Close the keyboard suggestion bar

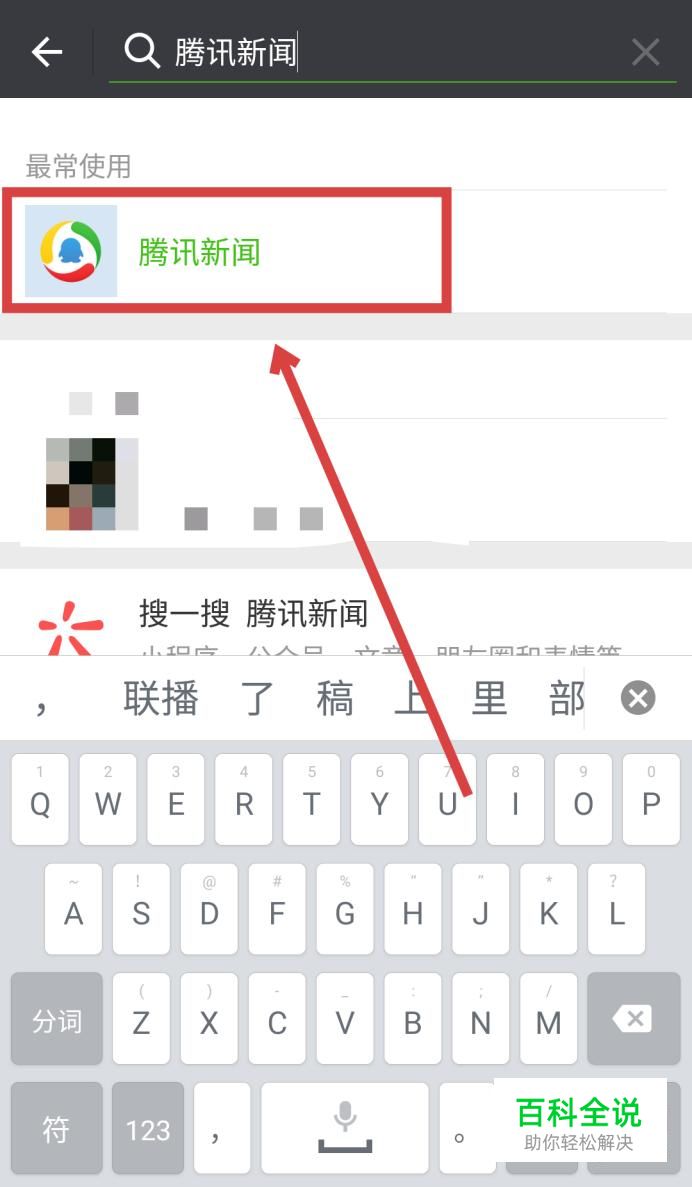click(x=638, y=698)
